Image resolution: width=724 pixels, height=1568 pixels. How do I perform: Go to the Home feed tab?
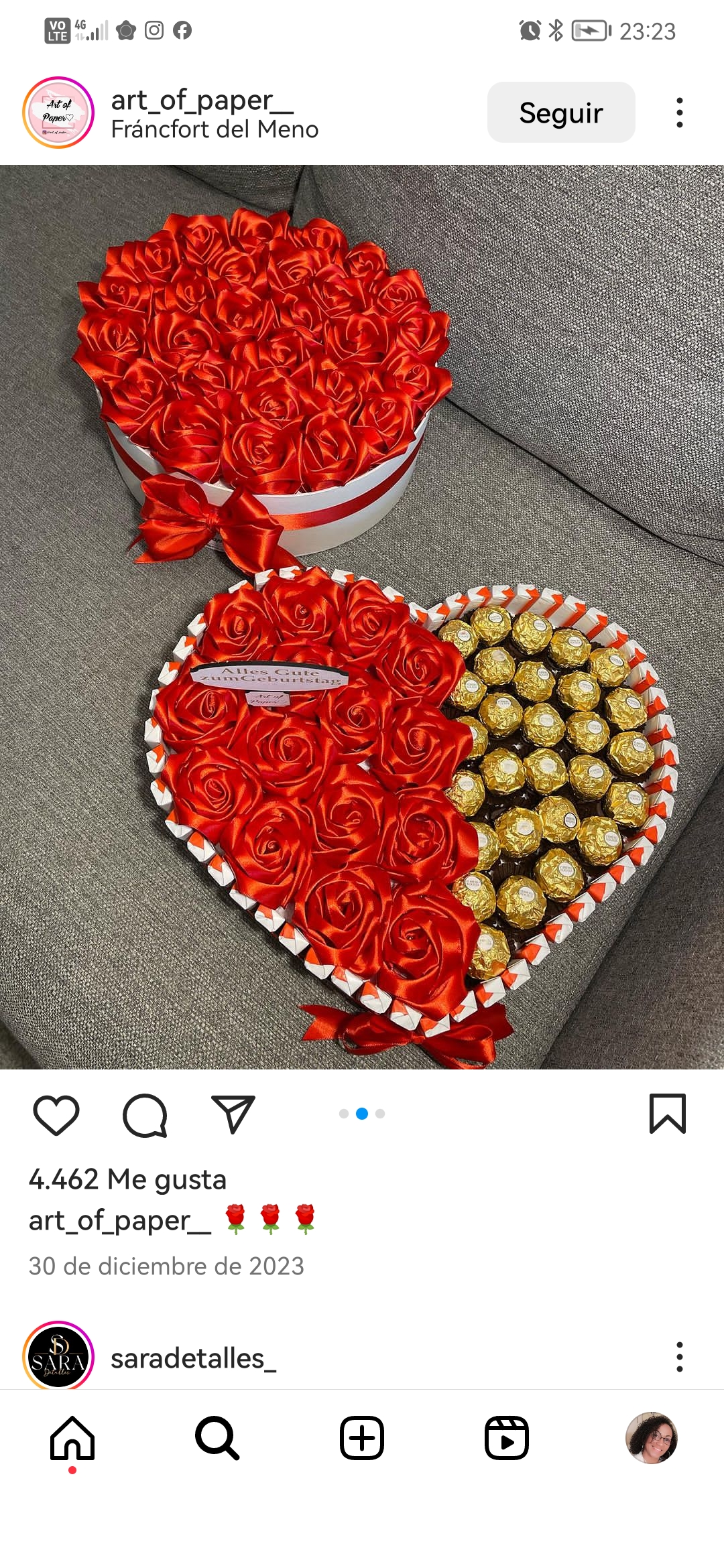(72, 1438)
